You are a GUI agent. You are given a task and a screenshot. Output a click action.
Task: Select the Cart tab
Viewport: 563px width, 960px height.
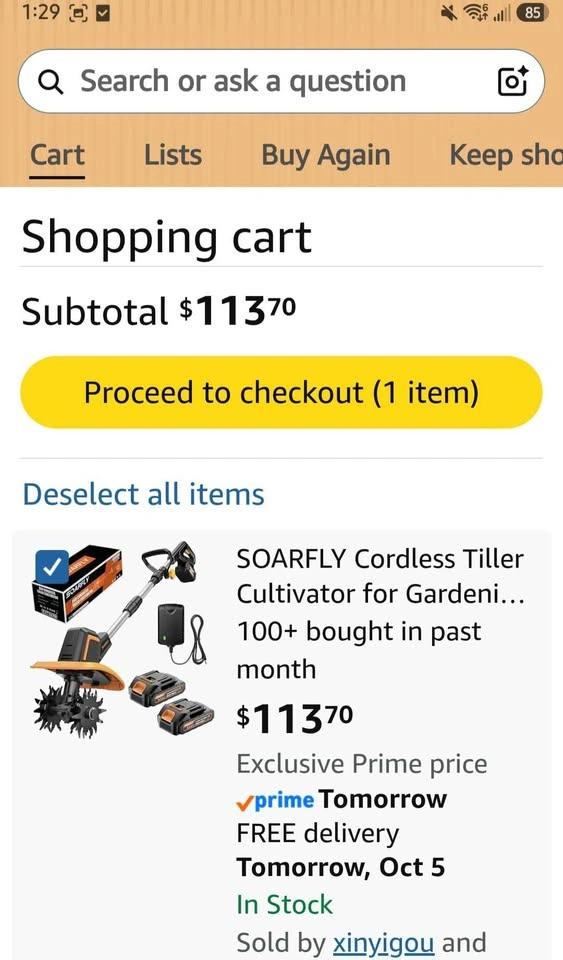pos(58,155)
